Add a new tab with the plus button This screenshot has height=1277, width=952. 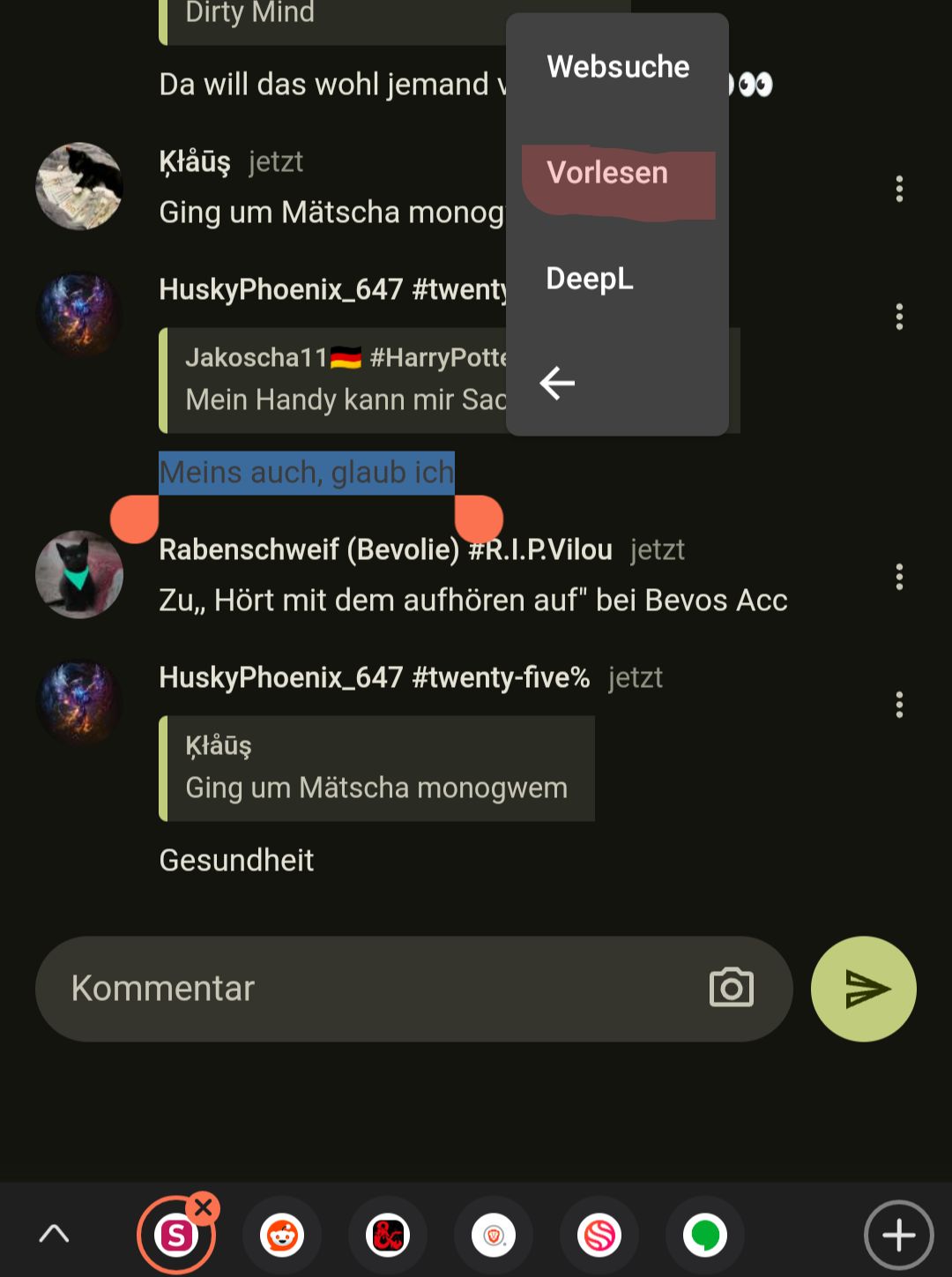coord(898,1236)
